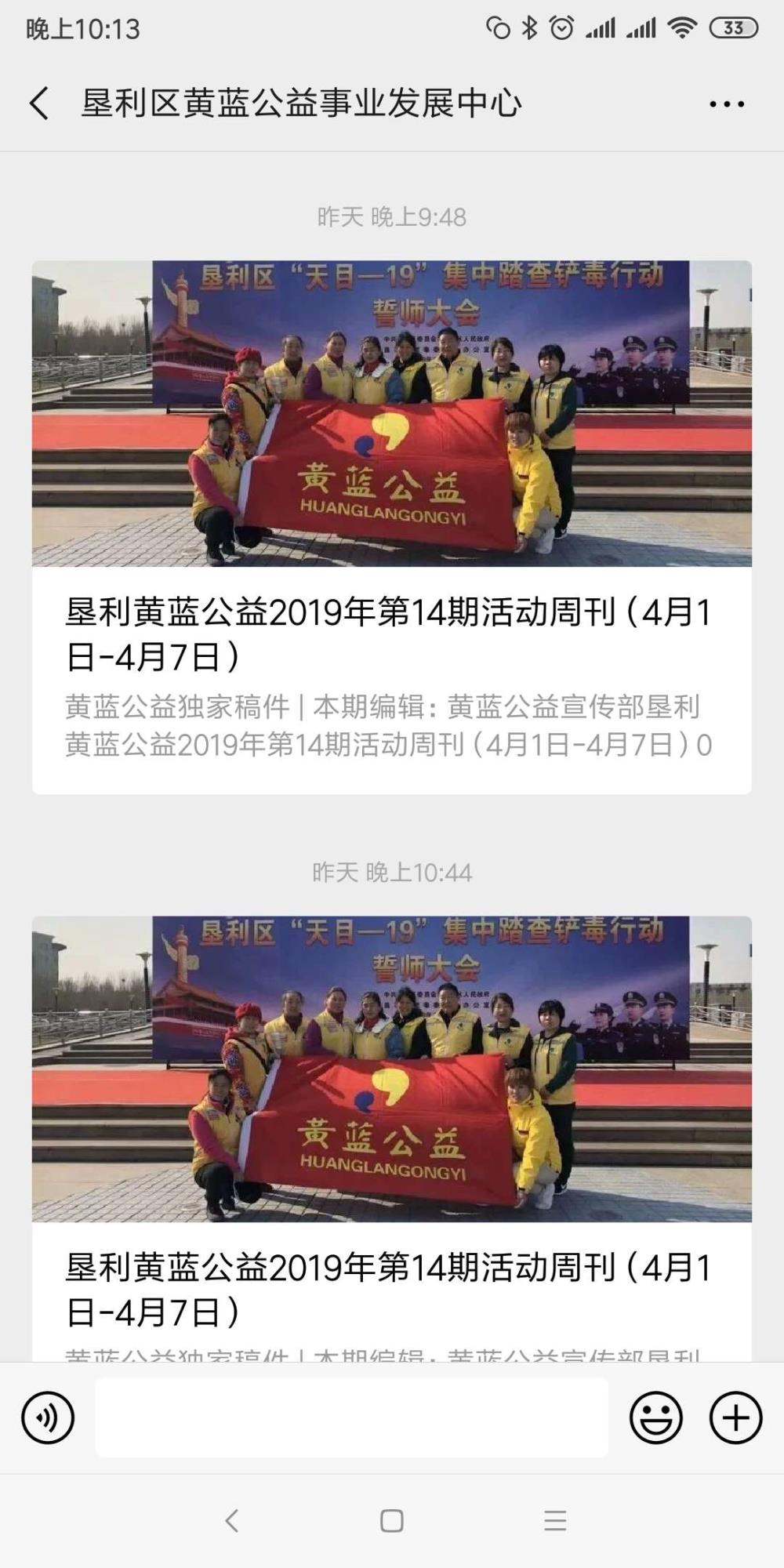
Task: Open the three-dot overflow menu
Action: pyautogui.click(x=727, y=103)
